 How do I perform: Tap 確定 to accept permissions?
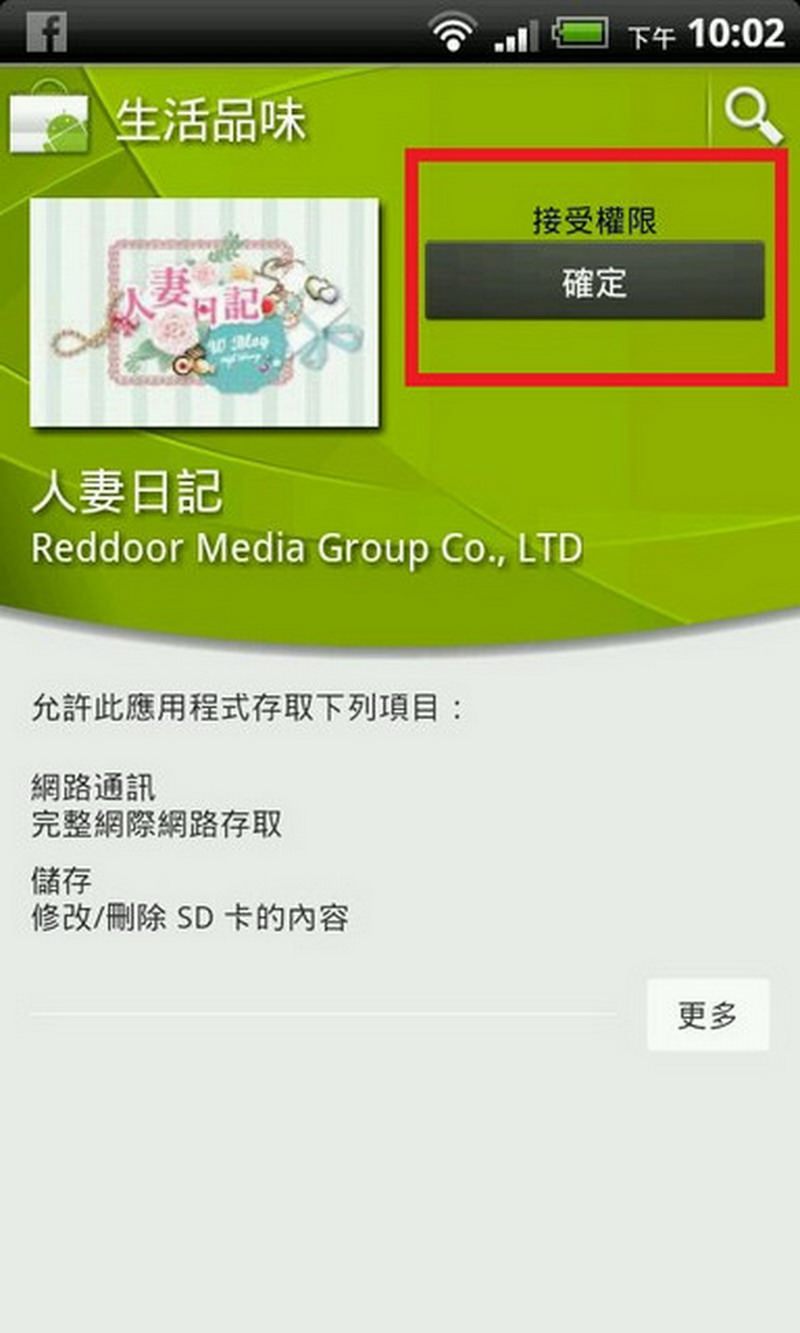(x=594, y=282)
